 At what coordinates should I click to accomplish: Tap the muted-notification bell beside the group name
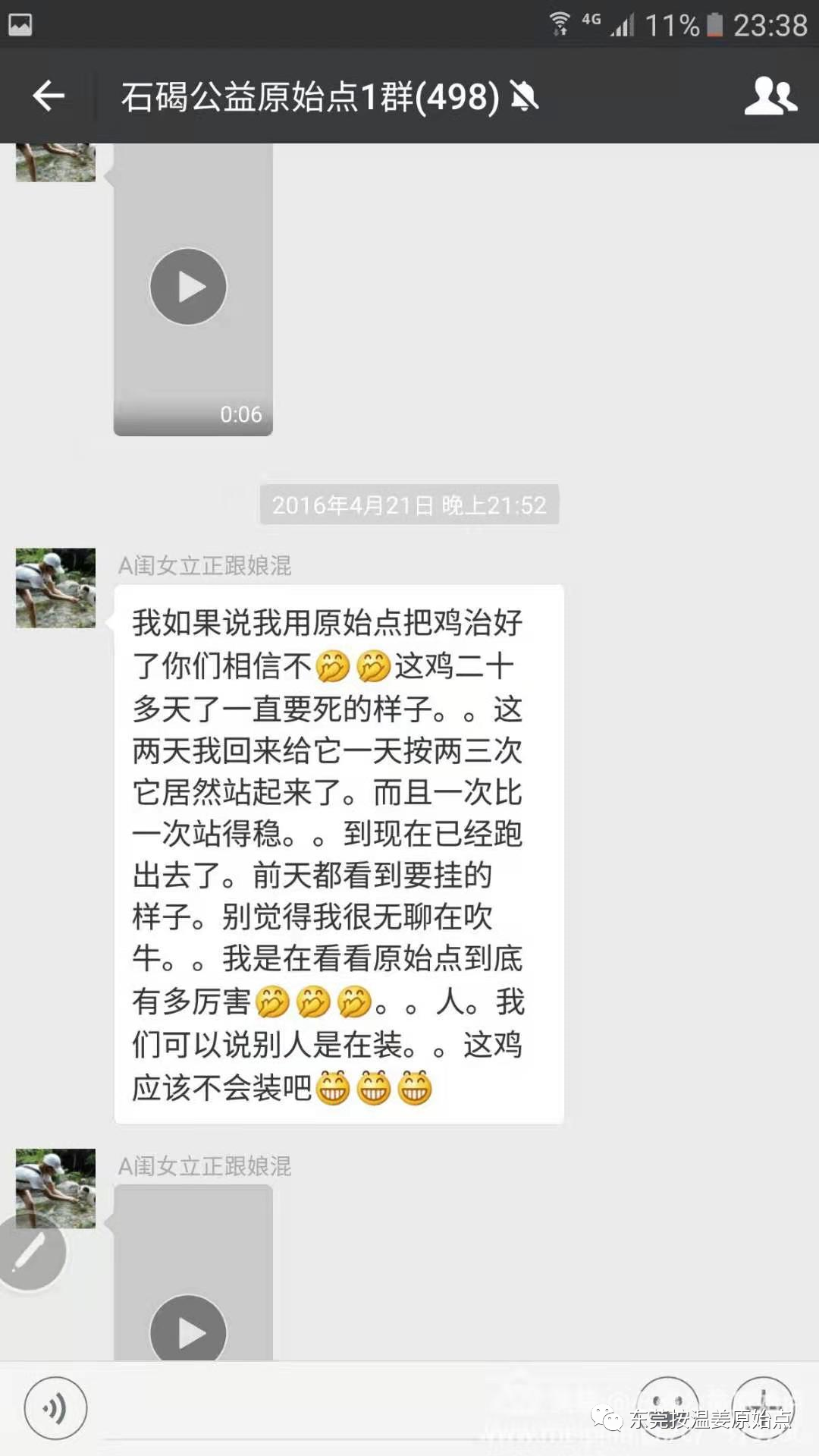[523, 96]
